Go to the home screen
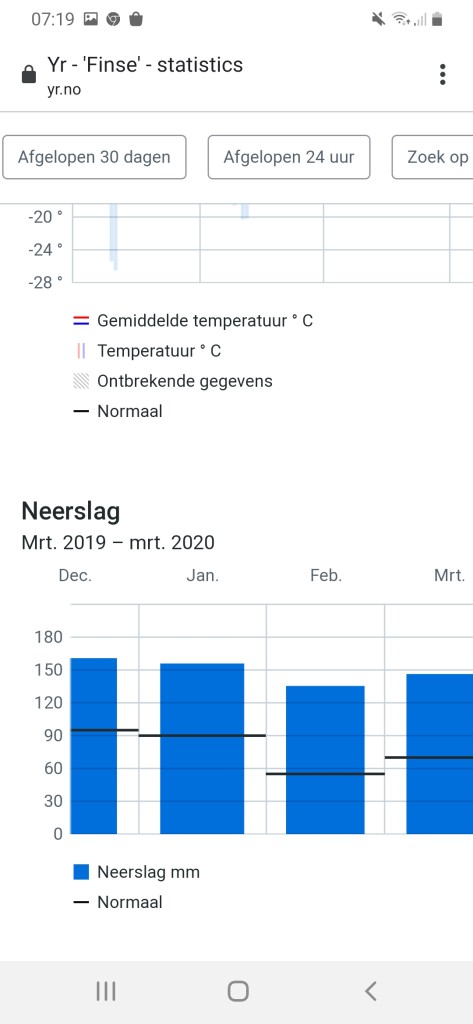The height and width of the screenshot is (1024, 473). tap(238, 991)
